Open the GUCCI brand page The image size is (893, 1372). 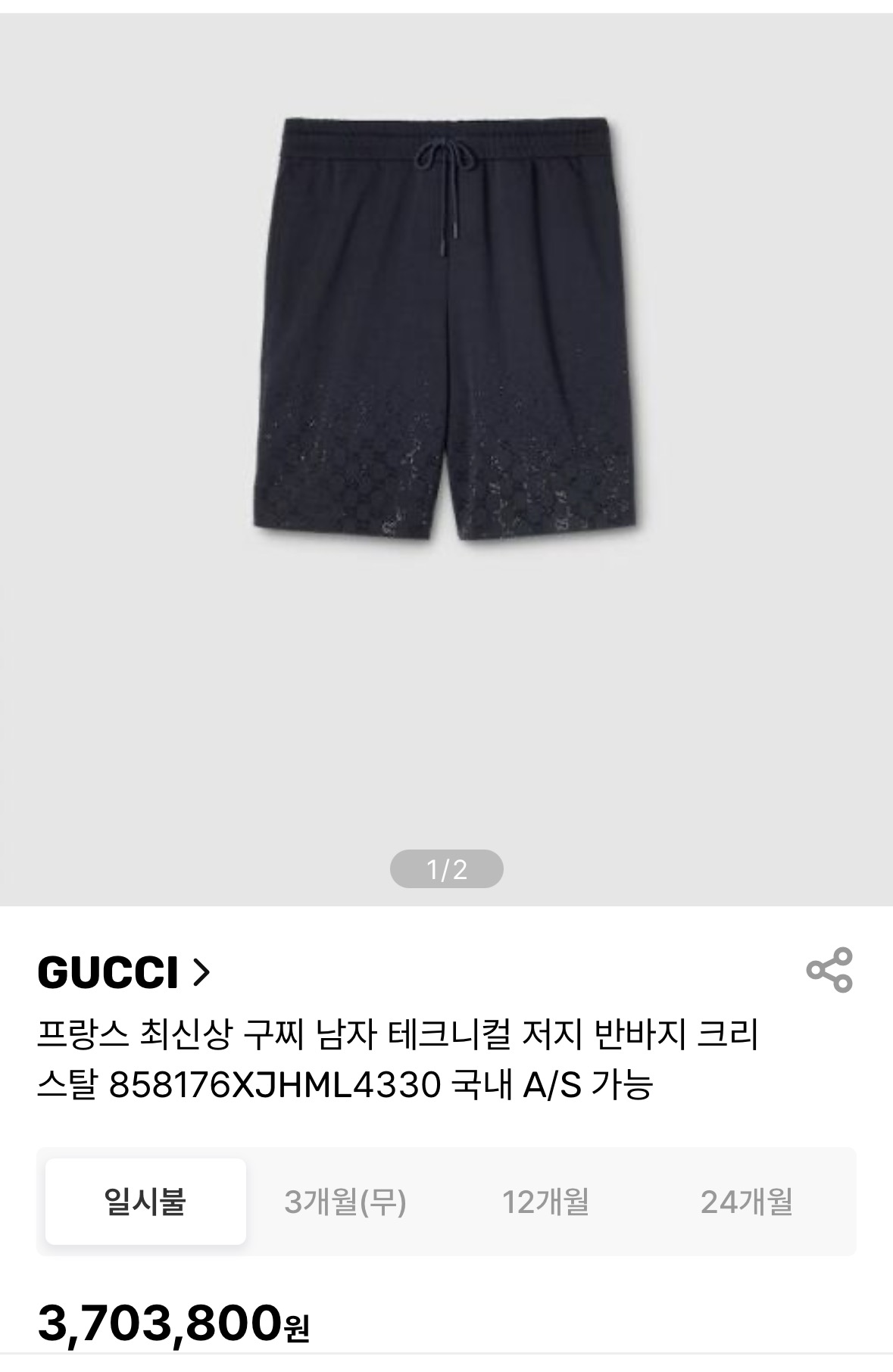(x=123, y=973)
